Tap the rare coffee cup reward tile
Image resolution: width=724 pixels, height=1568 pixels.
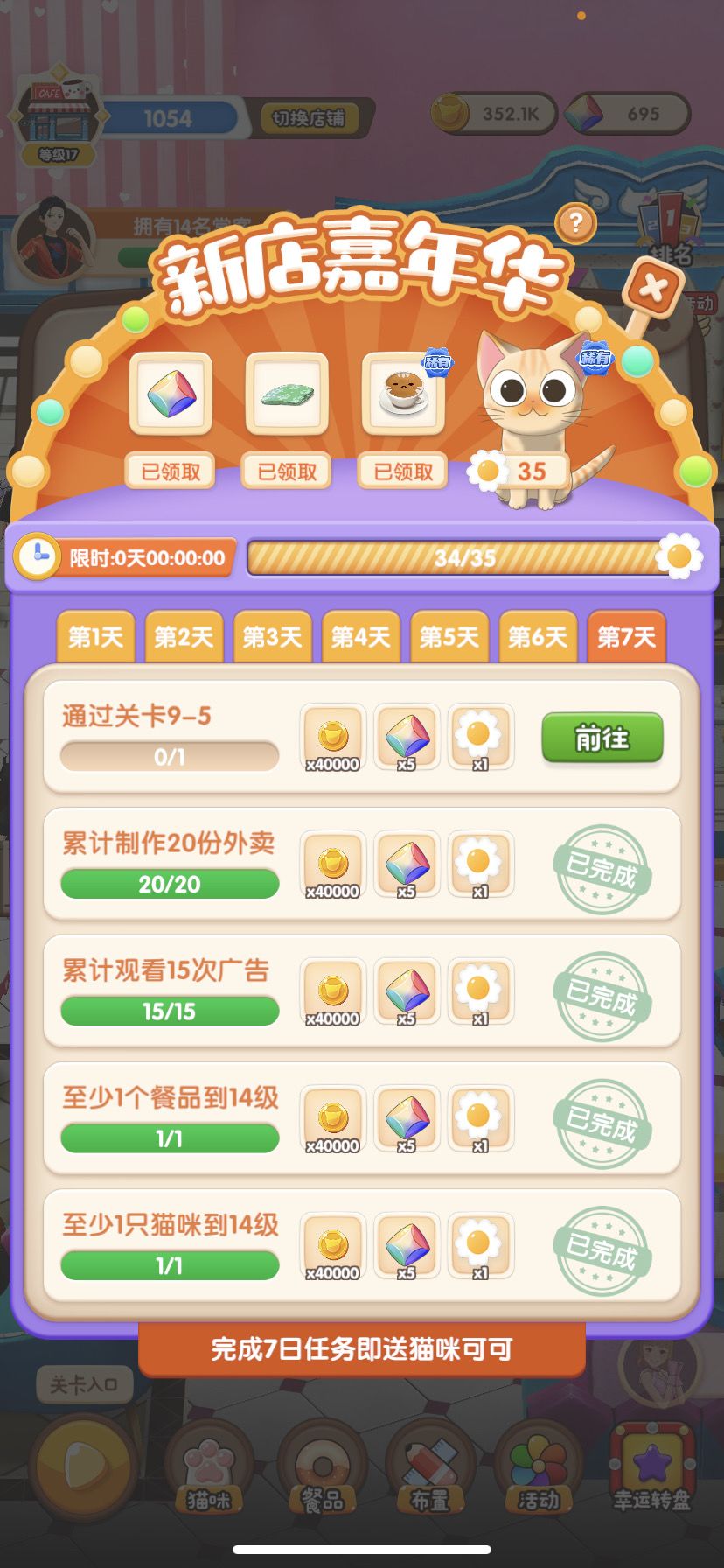point(404,395)
